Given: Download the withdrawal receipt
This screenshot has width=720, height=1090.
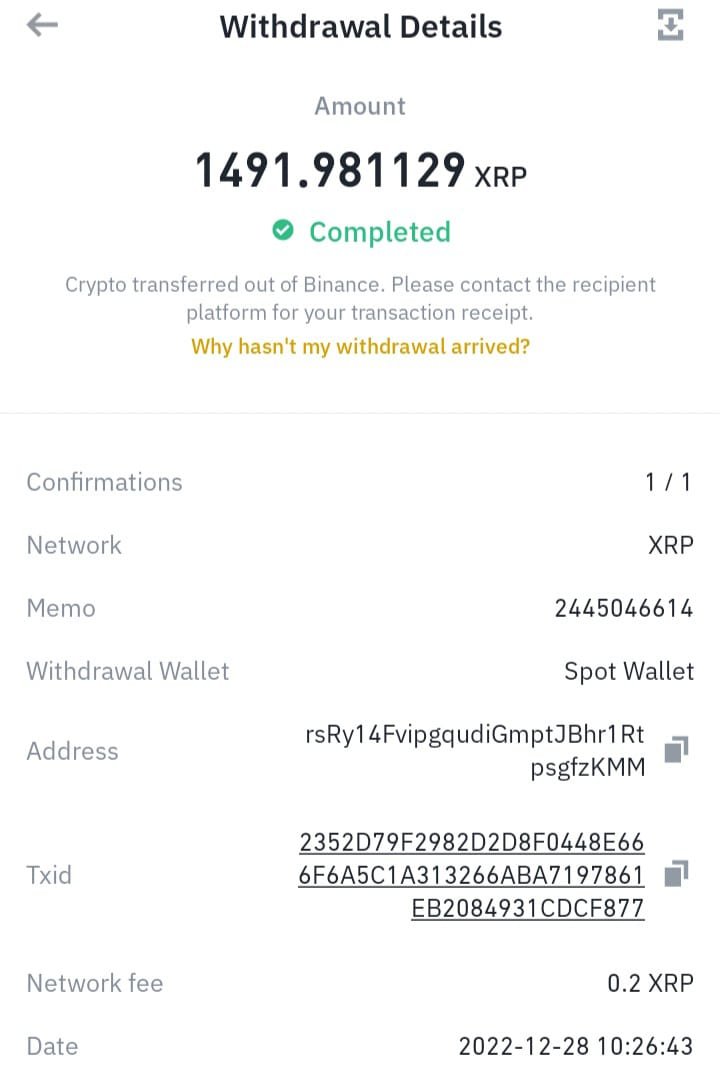Looking at the screenshot, I should pos(670,26).
